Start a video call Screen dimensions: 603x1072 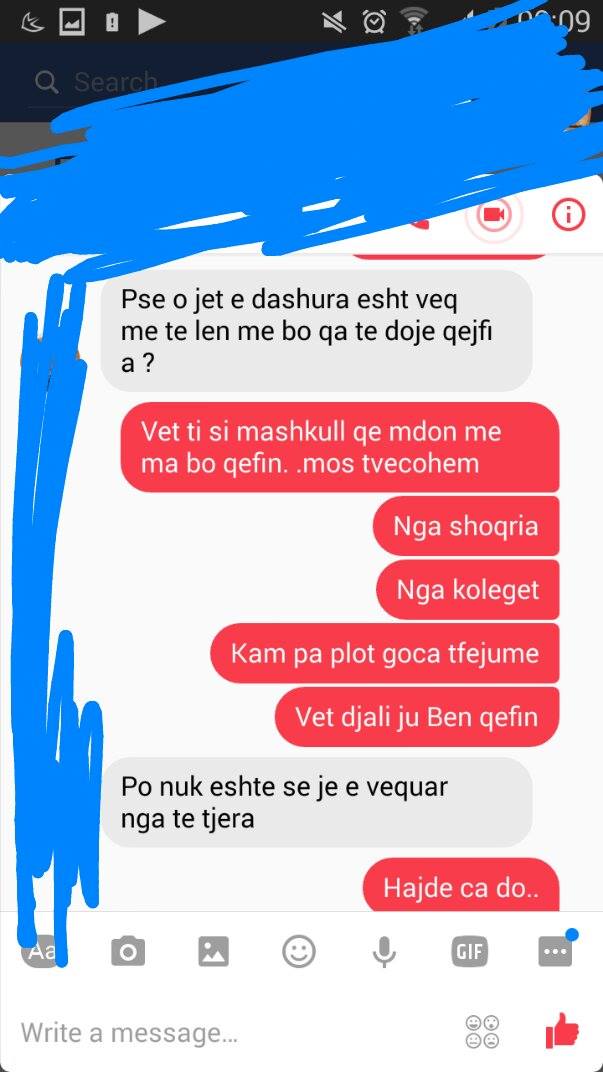(x=492, y=215)
